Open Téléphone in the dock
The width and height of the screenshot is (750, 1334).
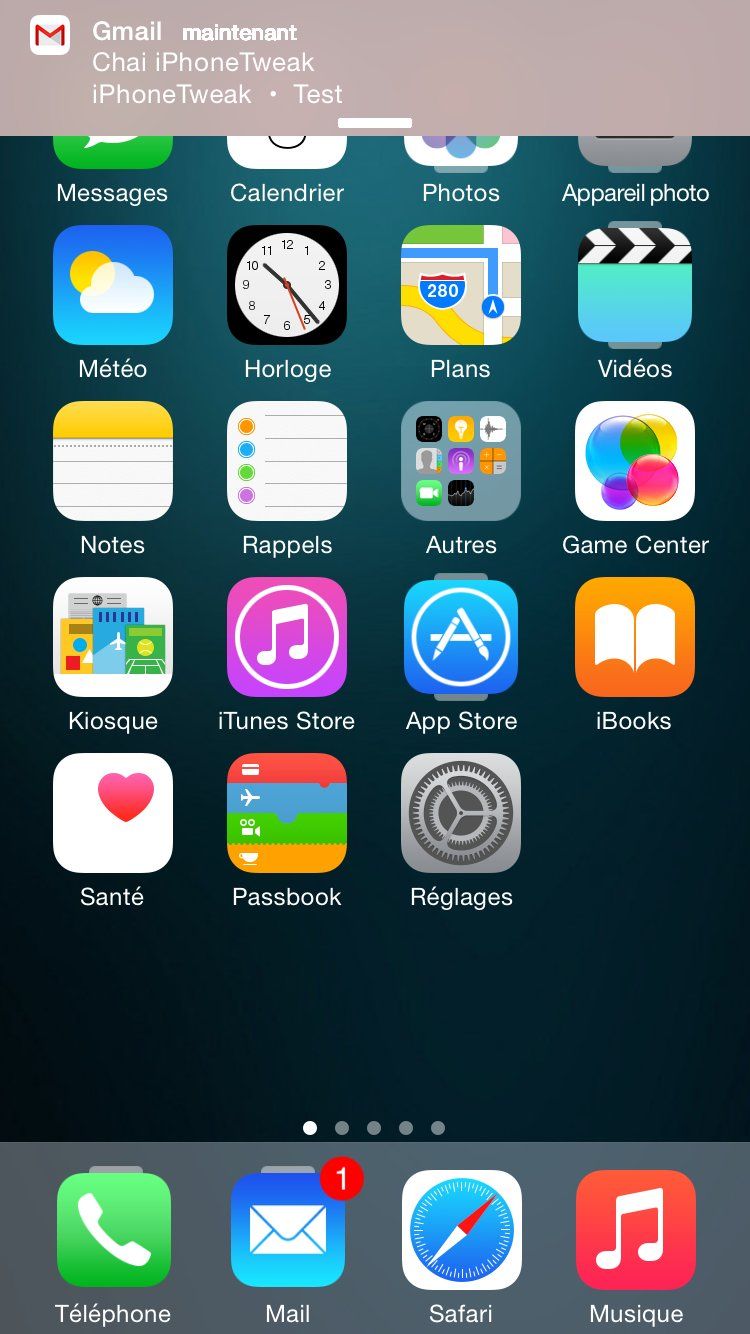coord(113,1230)
